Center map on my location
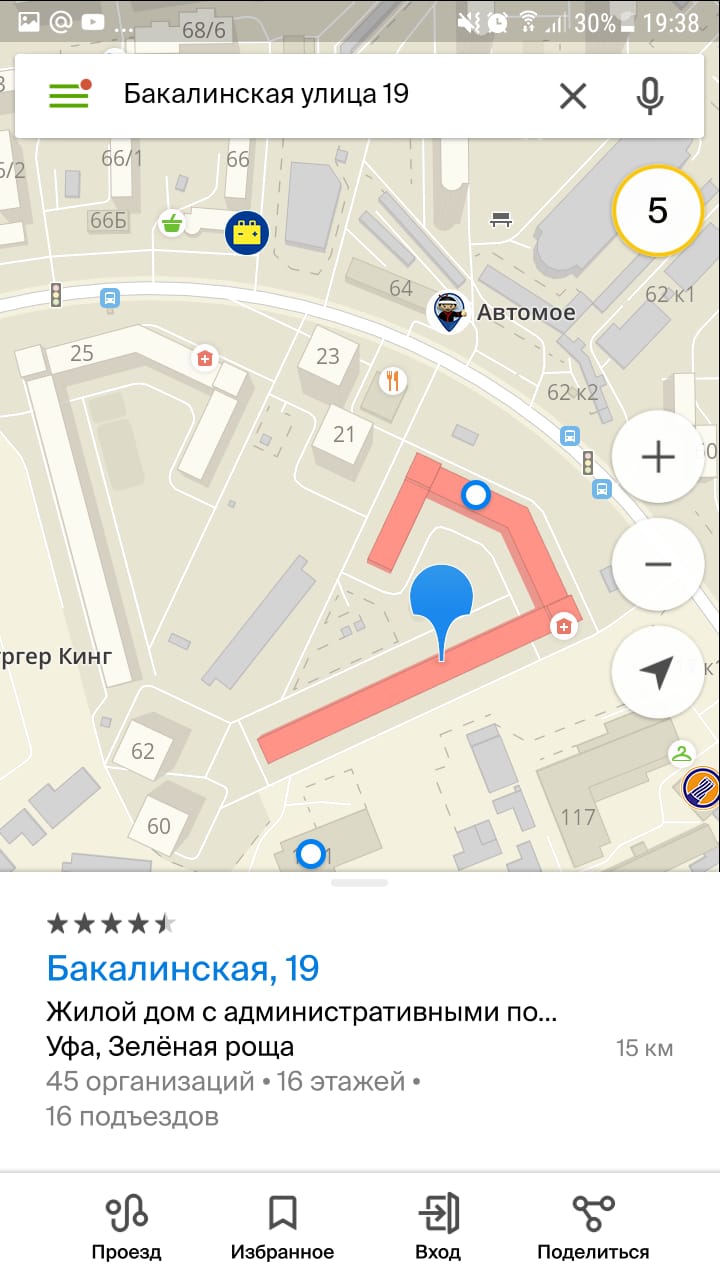Image resolution: width=720 pixels, height=1280 pixels. tap(657, 673)
